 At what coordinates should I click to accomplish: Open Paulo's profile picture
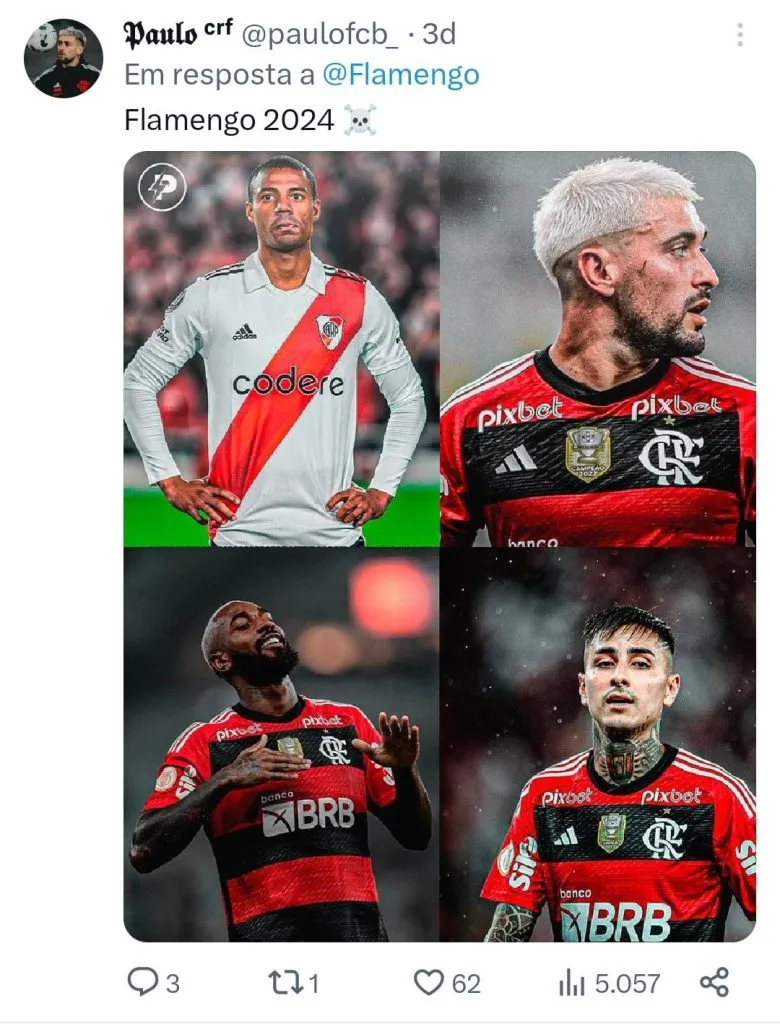pyautogui.click(x=63, y=58)
